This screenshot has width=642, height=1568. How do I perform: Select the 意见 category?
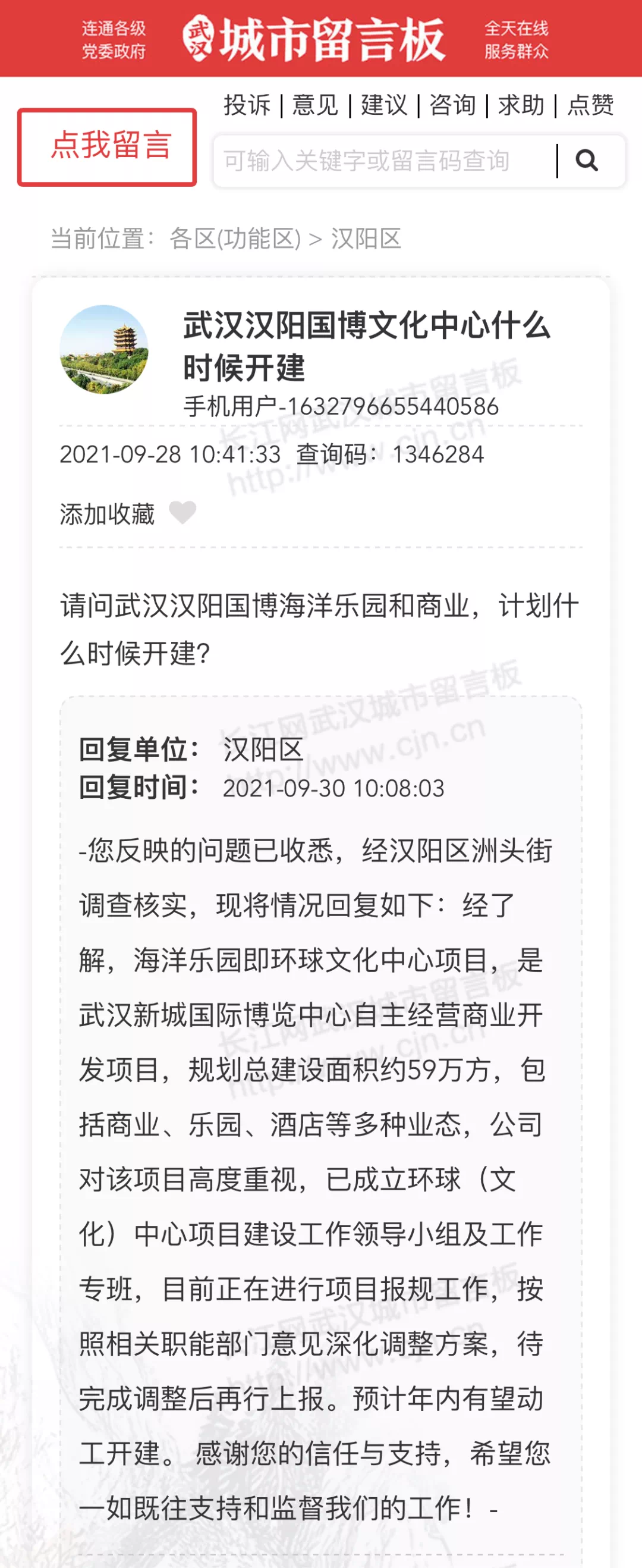(315, 105)
